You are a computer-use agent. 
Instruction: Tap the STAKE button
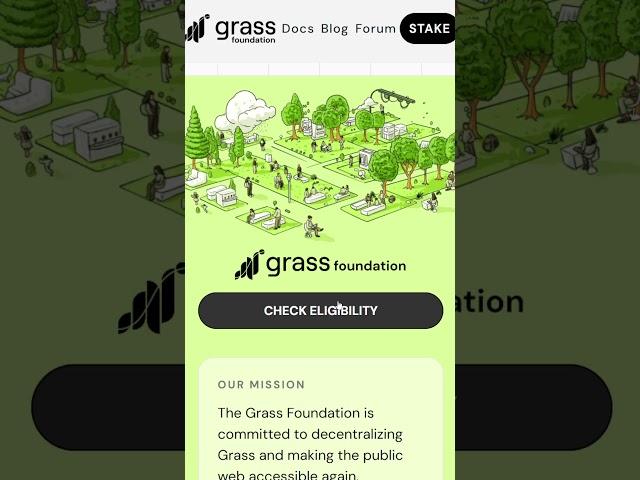pos(428,29)
